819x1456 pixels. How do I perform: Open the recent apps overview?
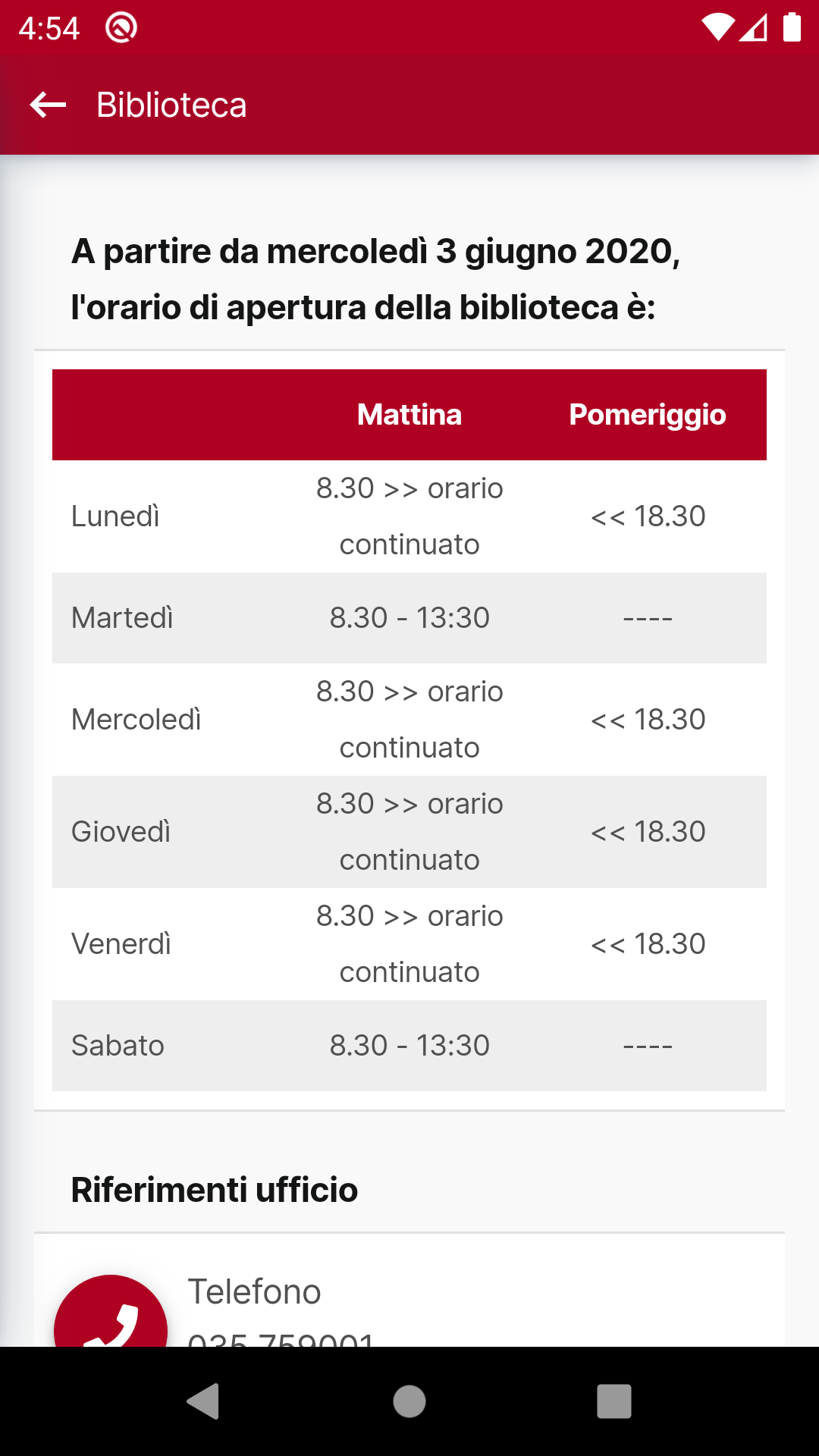[x=614, y=1401]
